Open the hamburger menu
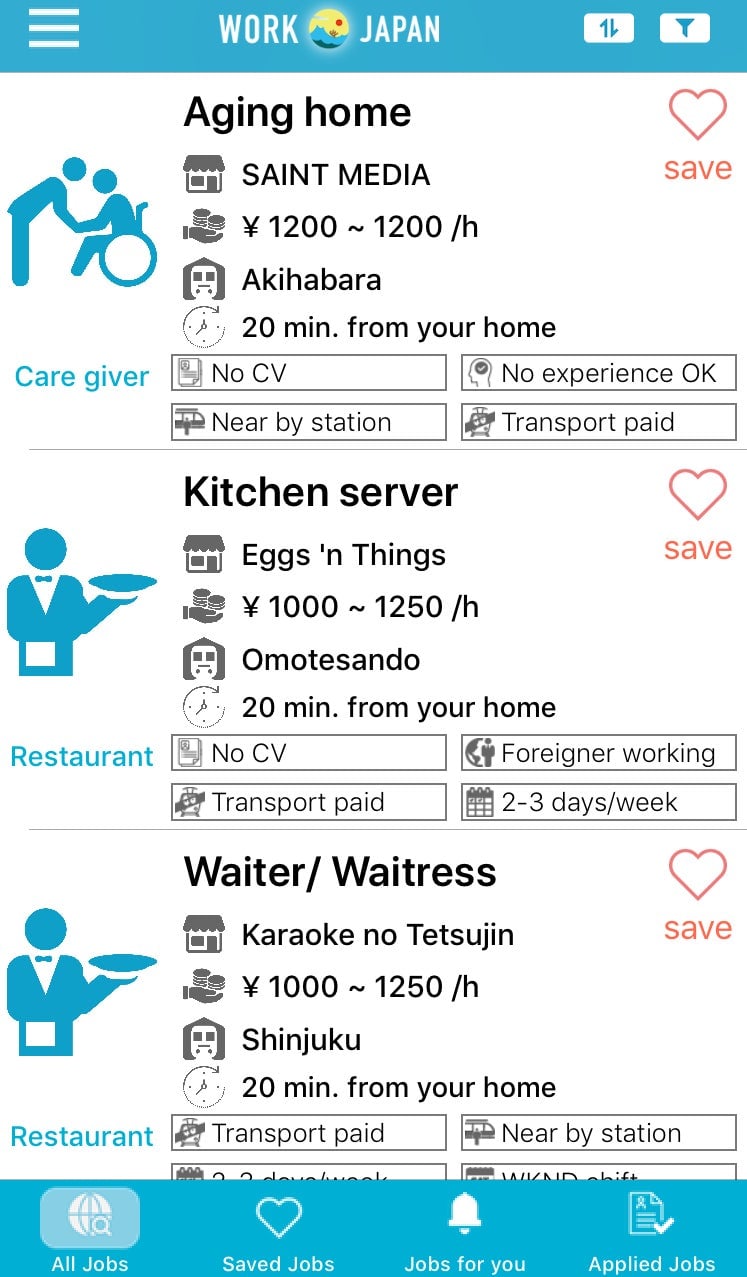 tap(54, 29)
